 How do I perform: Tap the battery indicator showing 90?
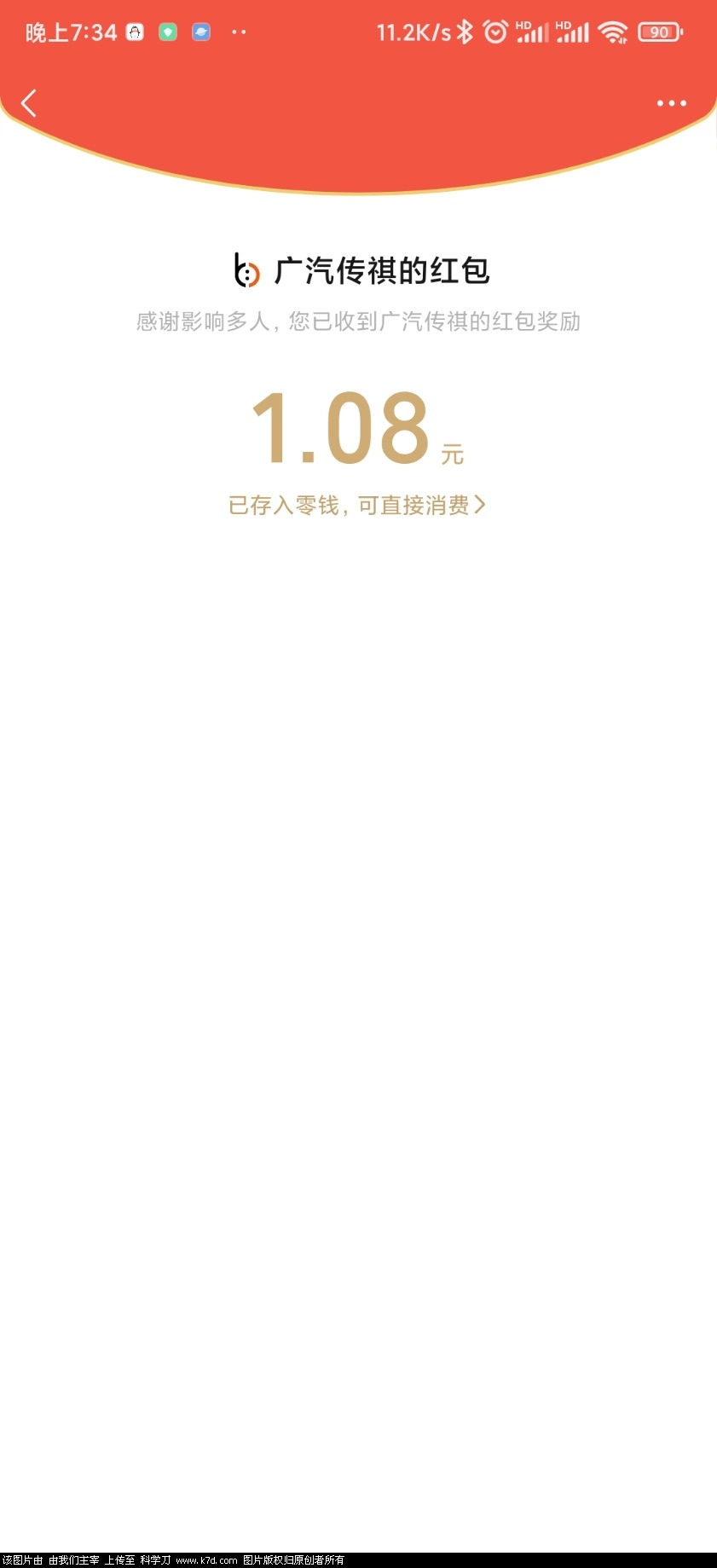tap(658, 31)
